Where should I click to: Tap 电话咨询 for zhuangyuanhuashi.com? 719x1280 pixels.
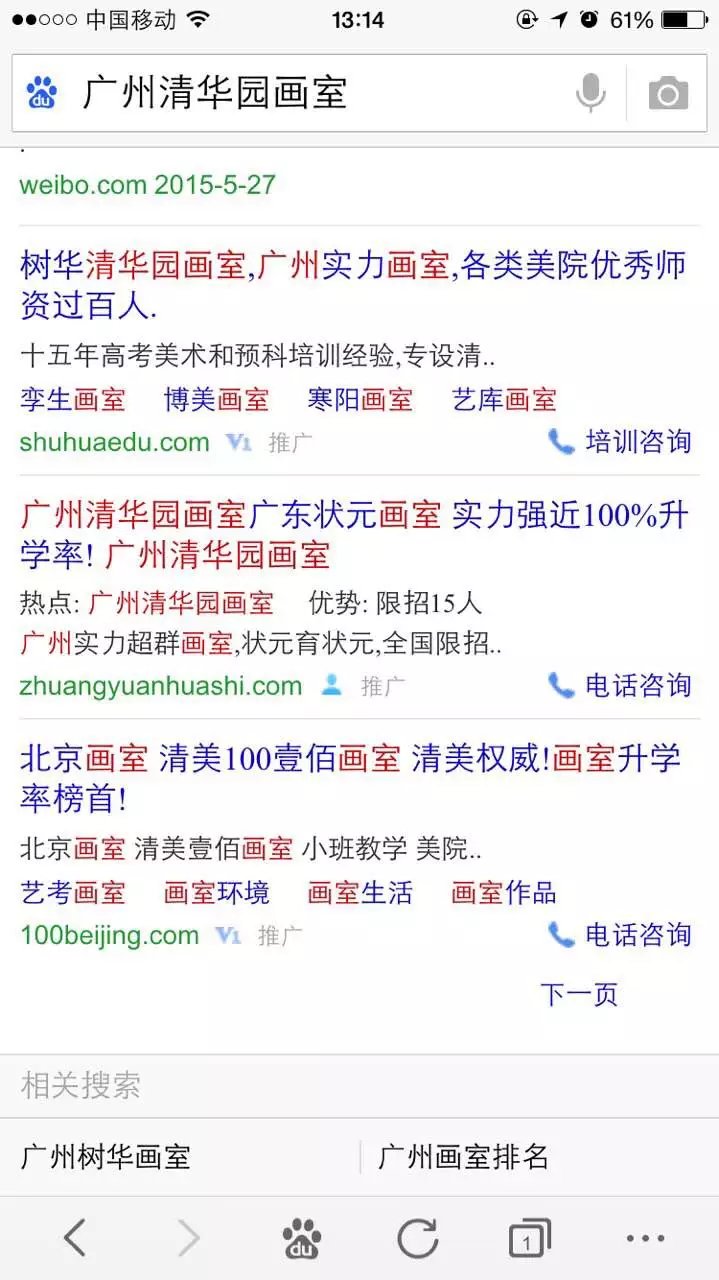[x=620, y=686]
